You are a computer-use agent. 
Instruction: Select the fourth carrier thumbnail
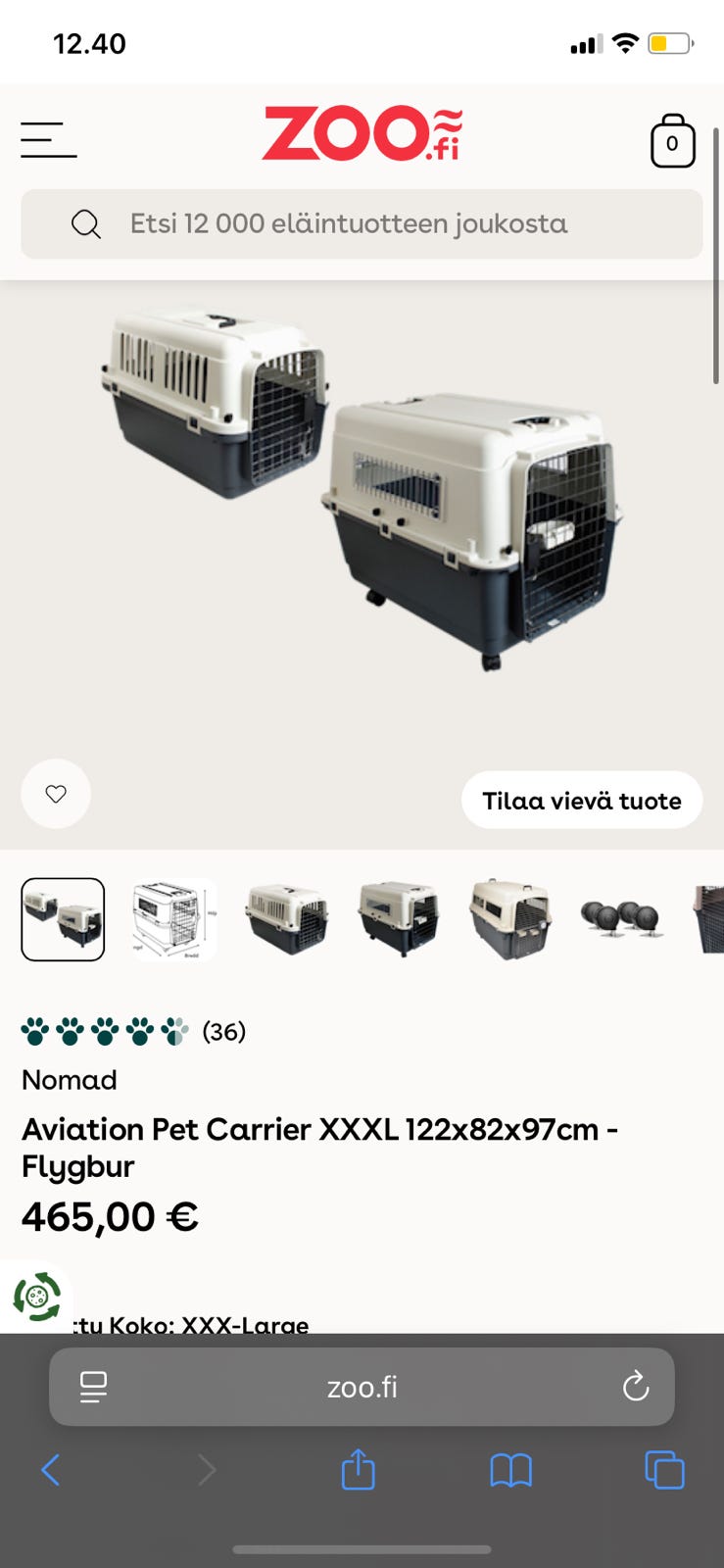399,919
